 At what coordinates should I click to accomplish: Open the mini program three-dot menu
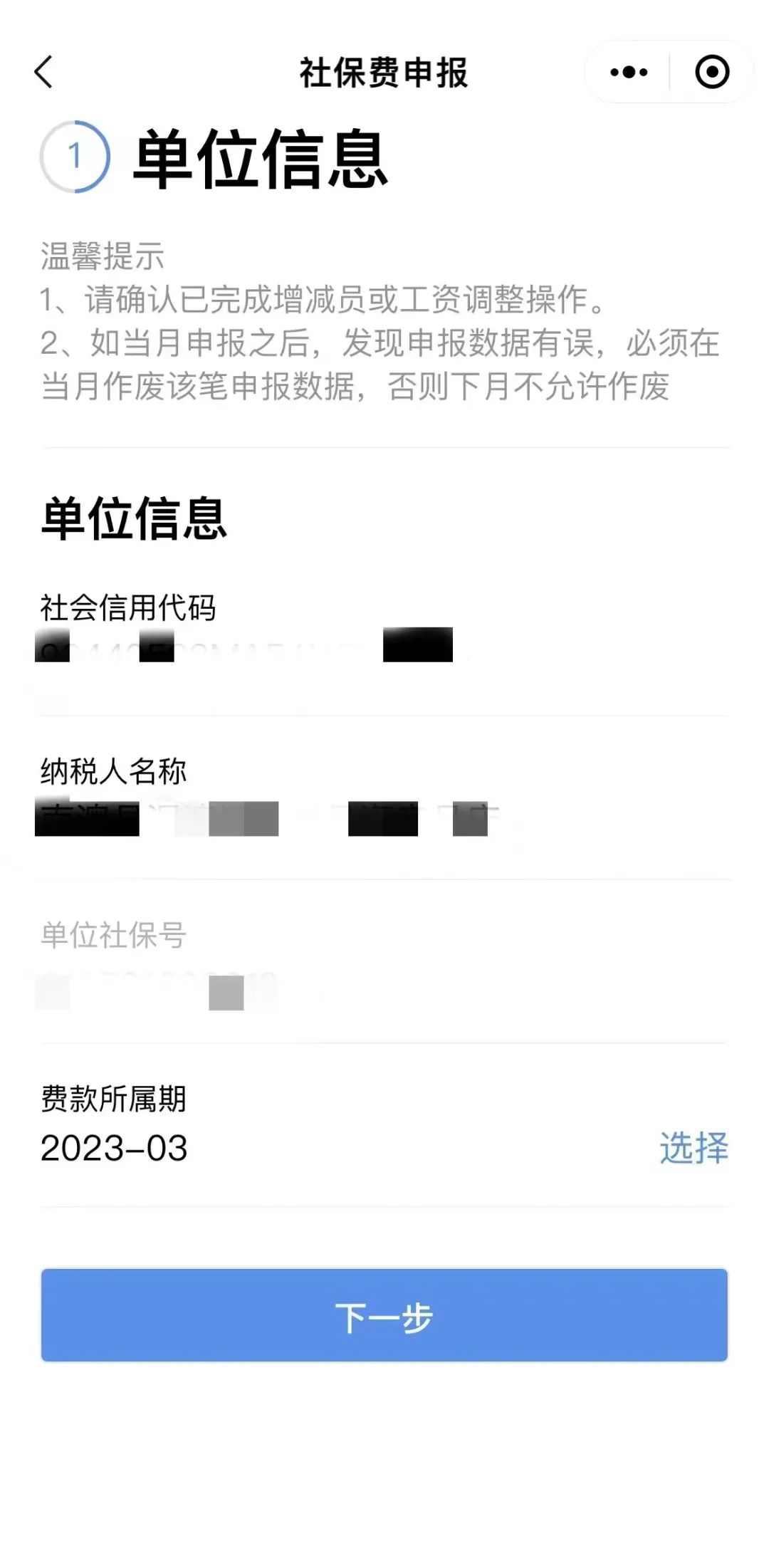coord(629,72)
